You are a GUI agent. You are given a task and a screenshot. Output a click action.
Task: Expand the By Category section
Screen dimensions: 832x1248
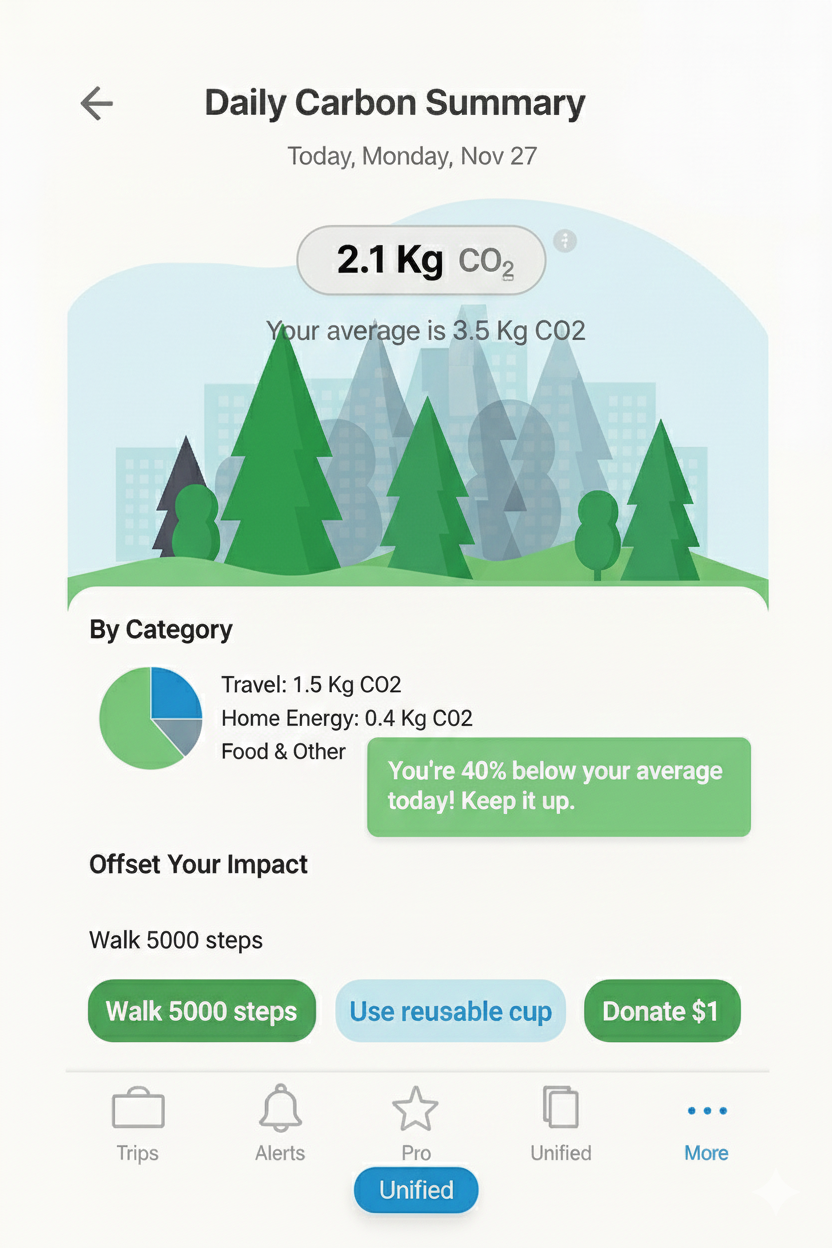[x=160, y=630]
